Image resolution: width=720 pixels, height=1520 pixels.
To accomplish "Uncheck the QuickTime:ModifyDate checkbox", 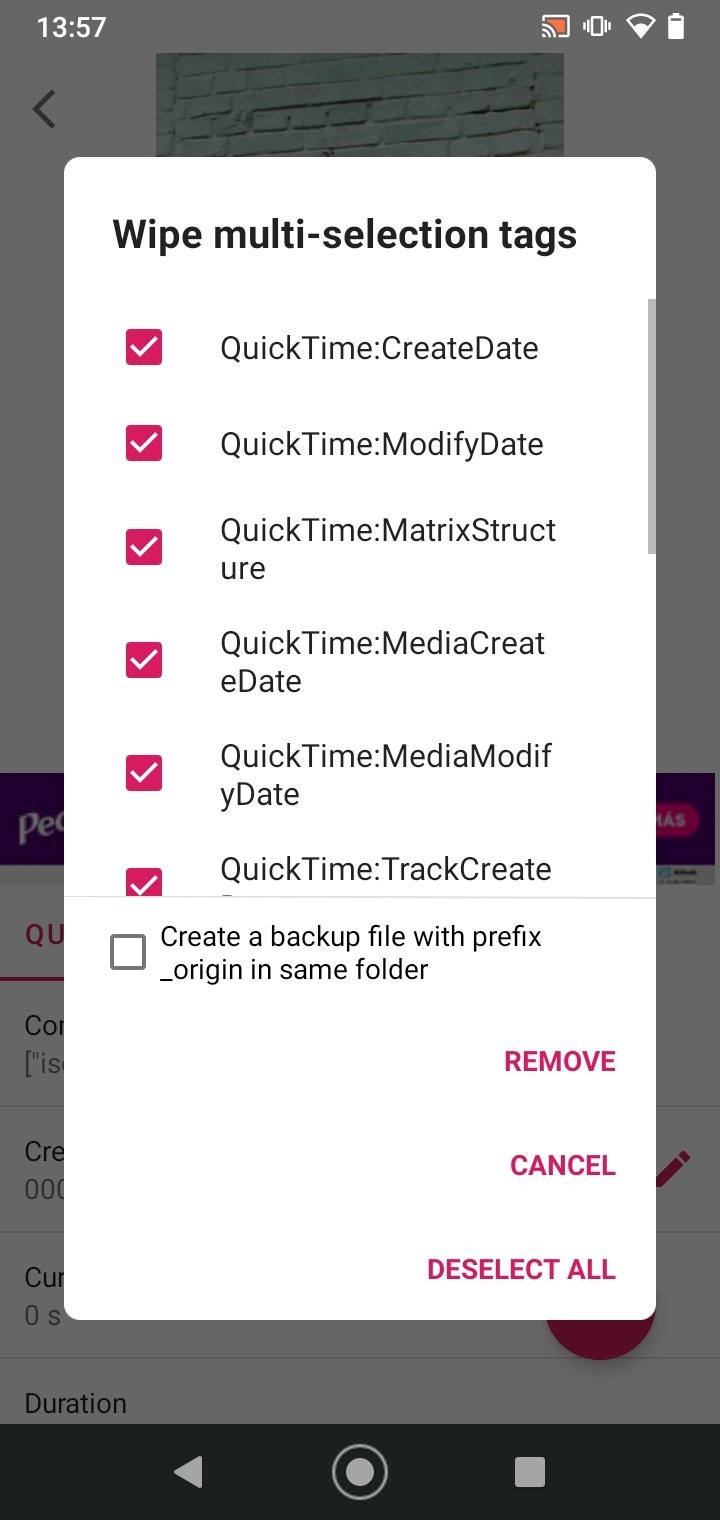I will coord(144,443).
